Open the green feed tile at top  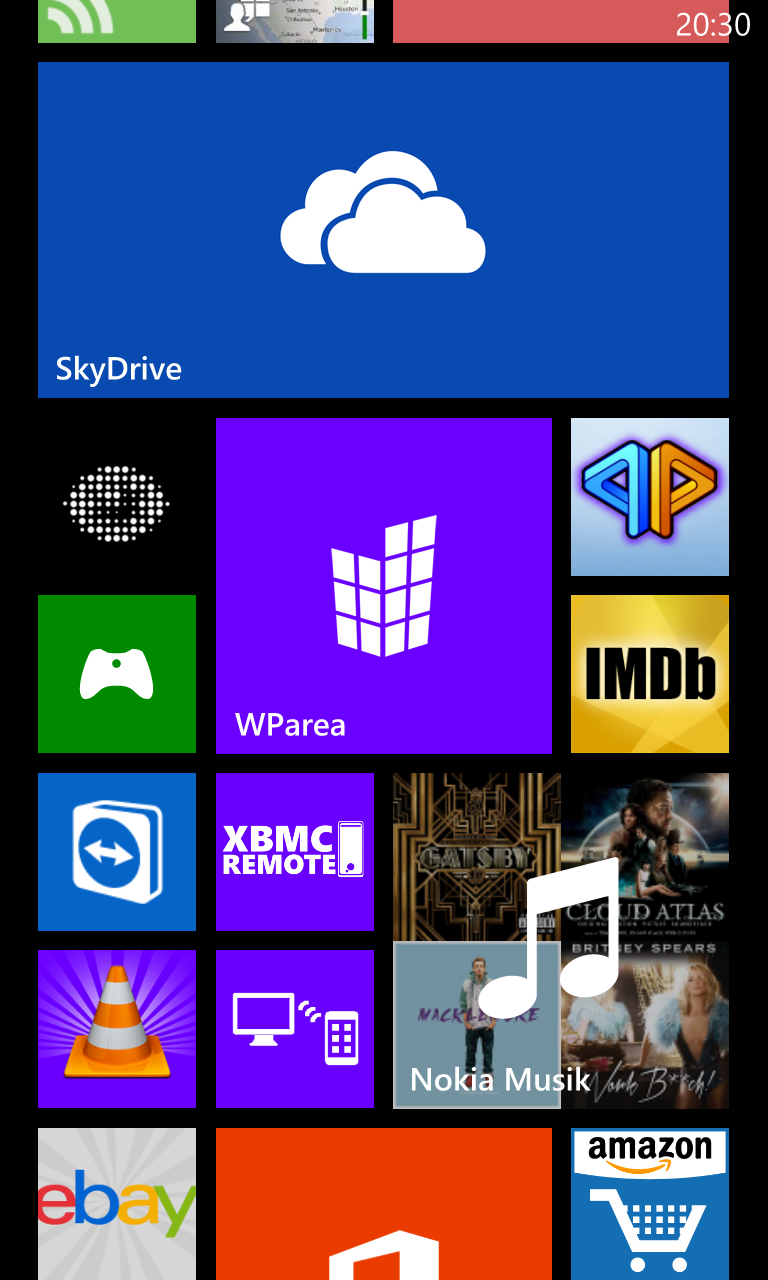117,21
